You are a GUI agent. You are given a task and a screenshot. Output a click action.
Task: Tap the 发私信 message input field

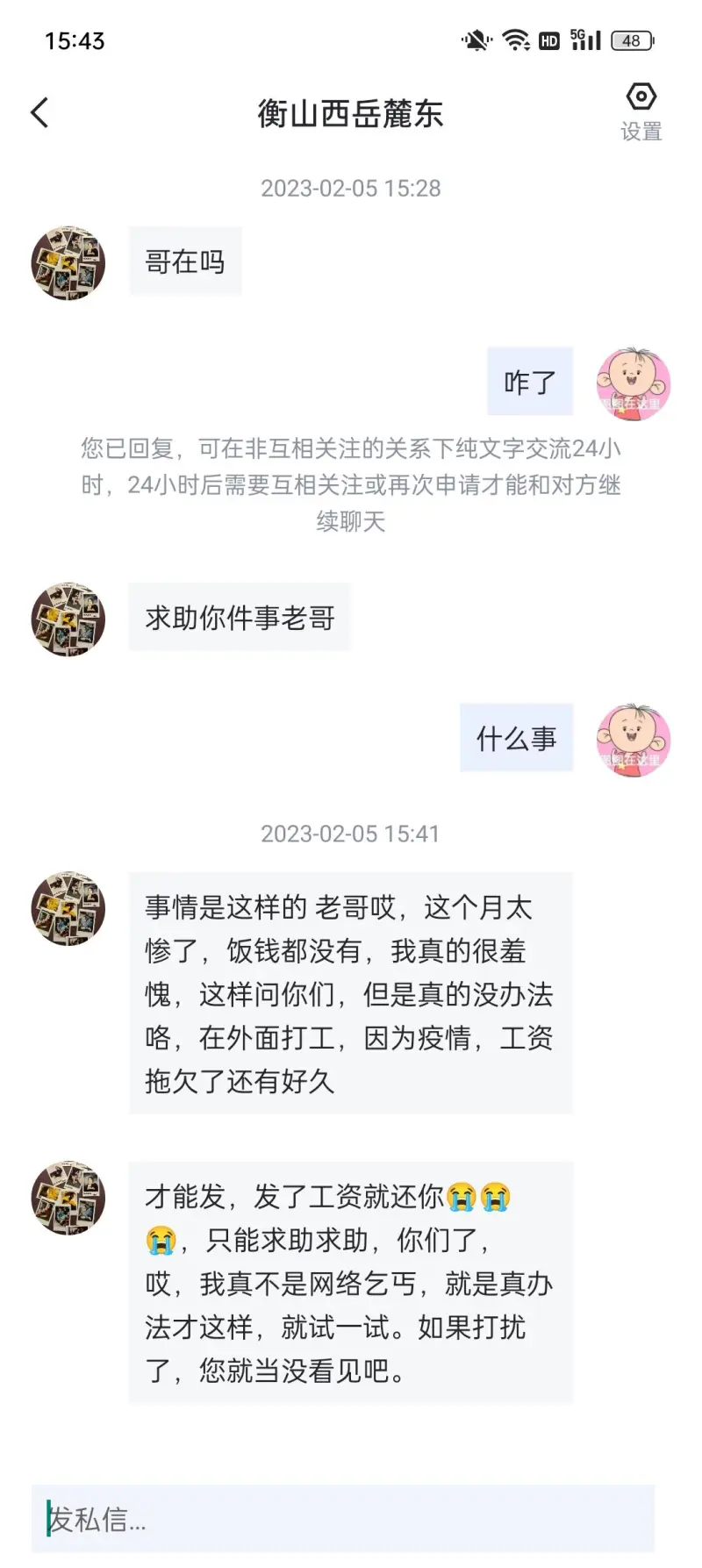tap(342, 1519)
